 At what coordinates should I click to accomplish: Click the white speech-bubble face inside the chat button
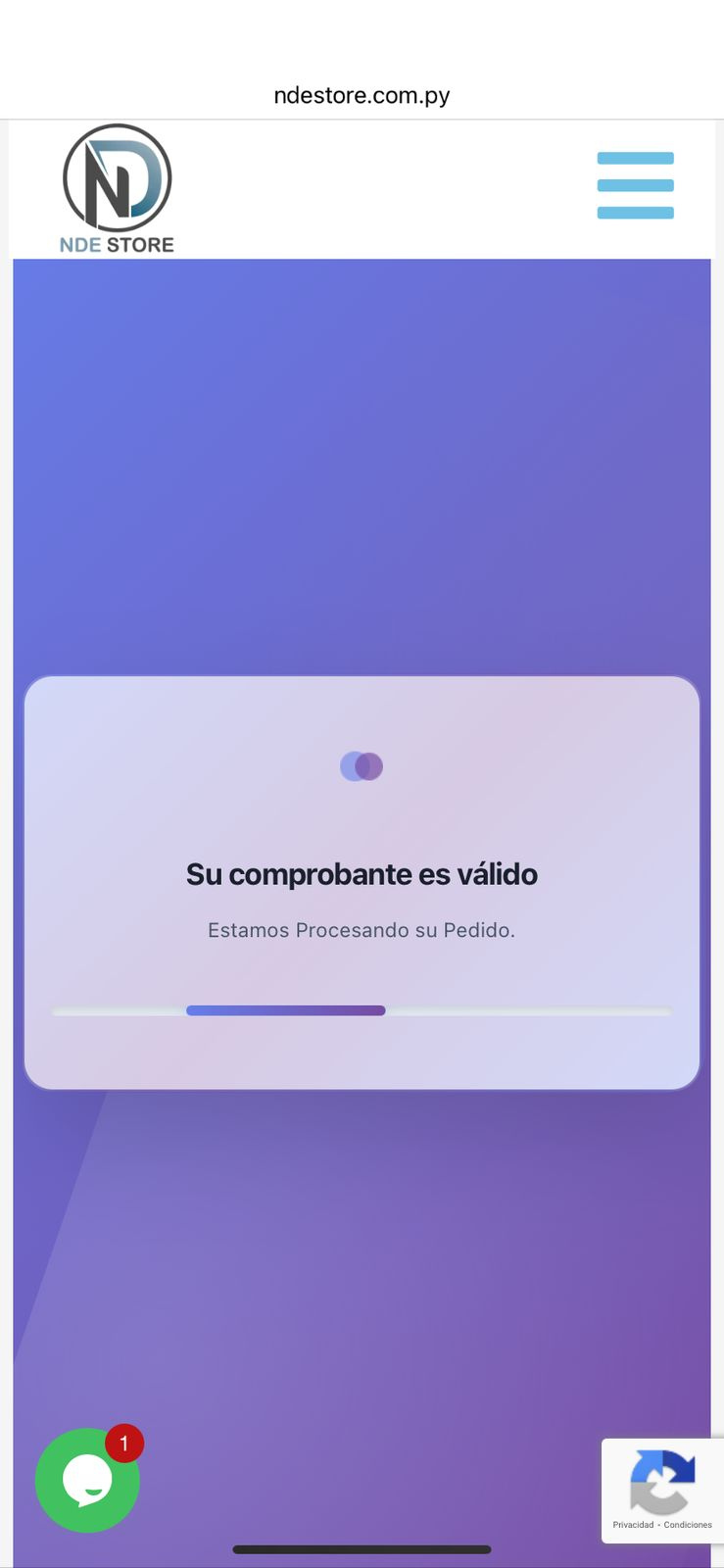[x=86, y=1483]
